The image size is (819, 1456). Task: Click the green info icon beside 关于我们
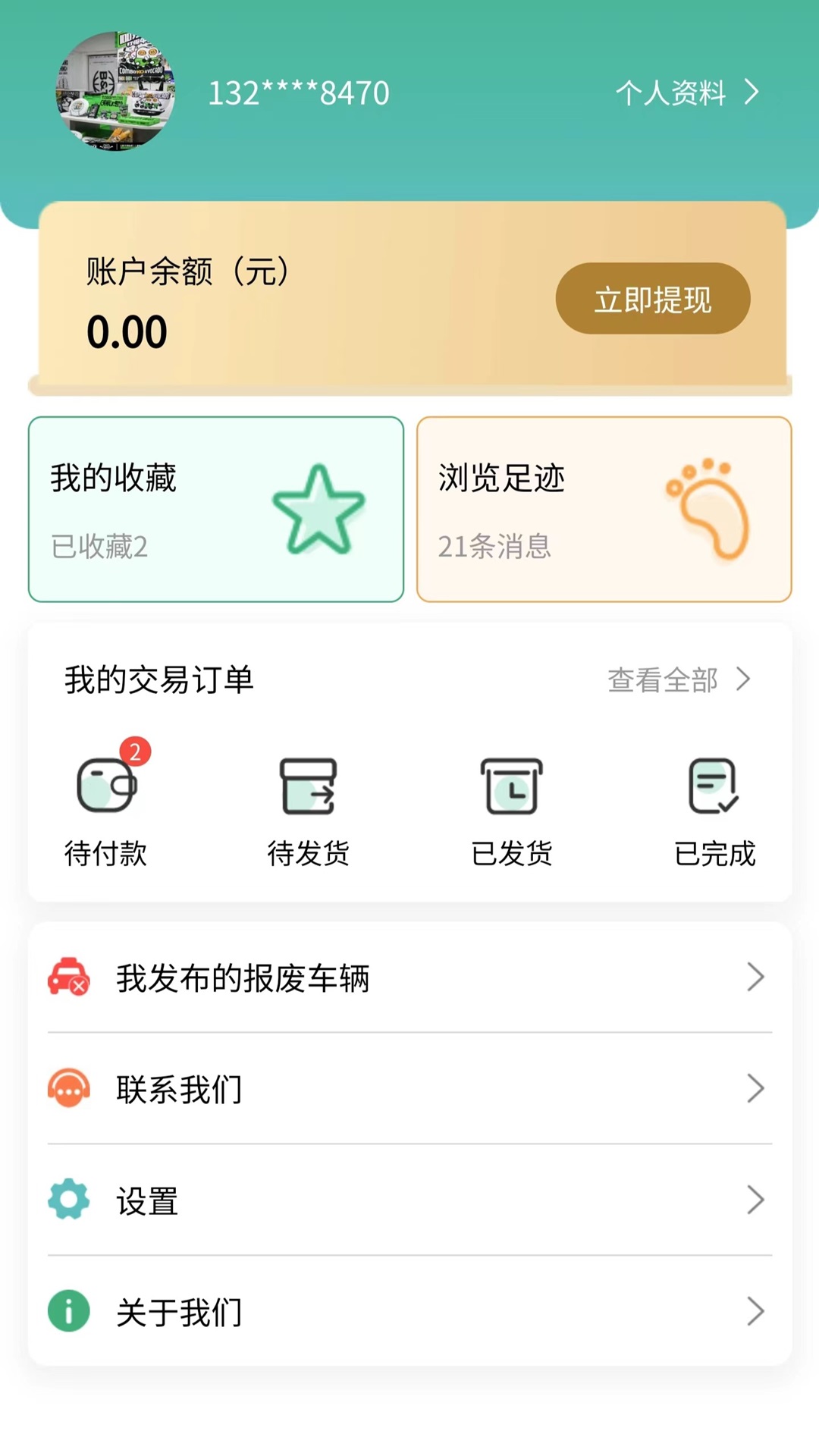pos(68,1312)
